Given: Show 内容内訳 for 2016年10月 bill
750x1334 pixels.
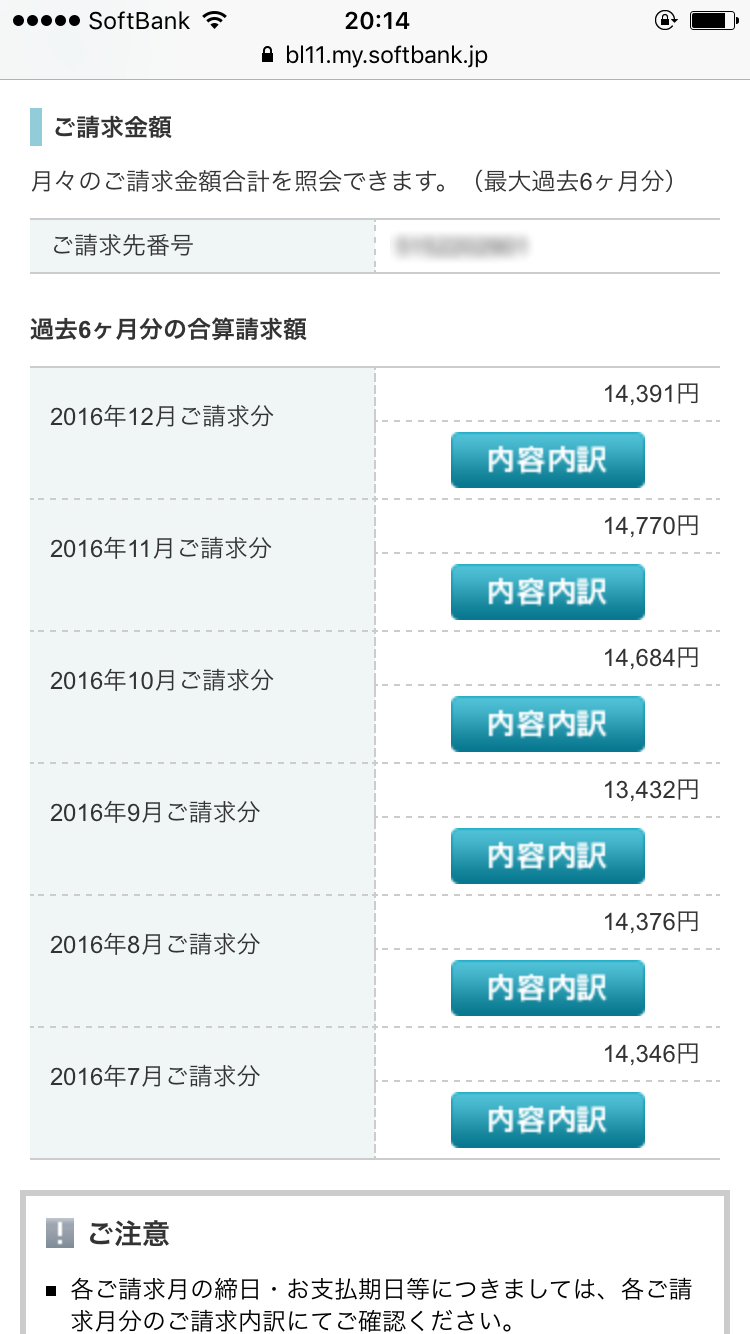Looking at the screenshot, I should (x=547, y=724).
